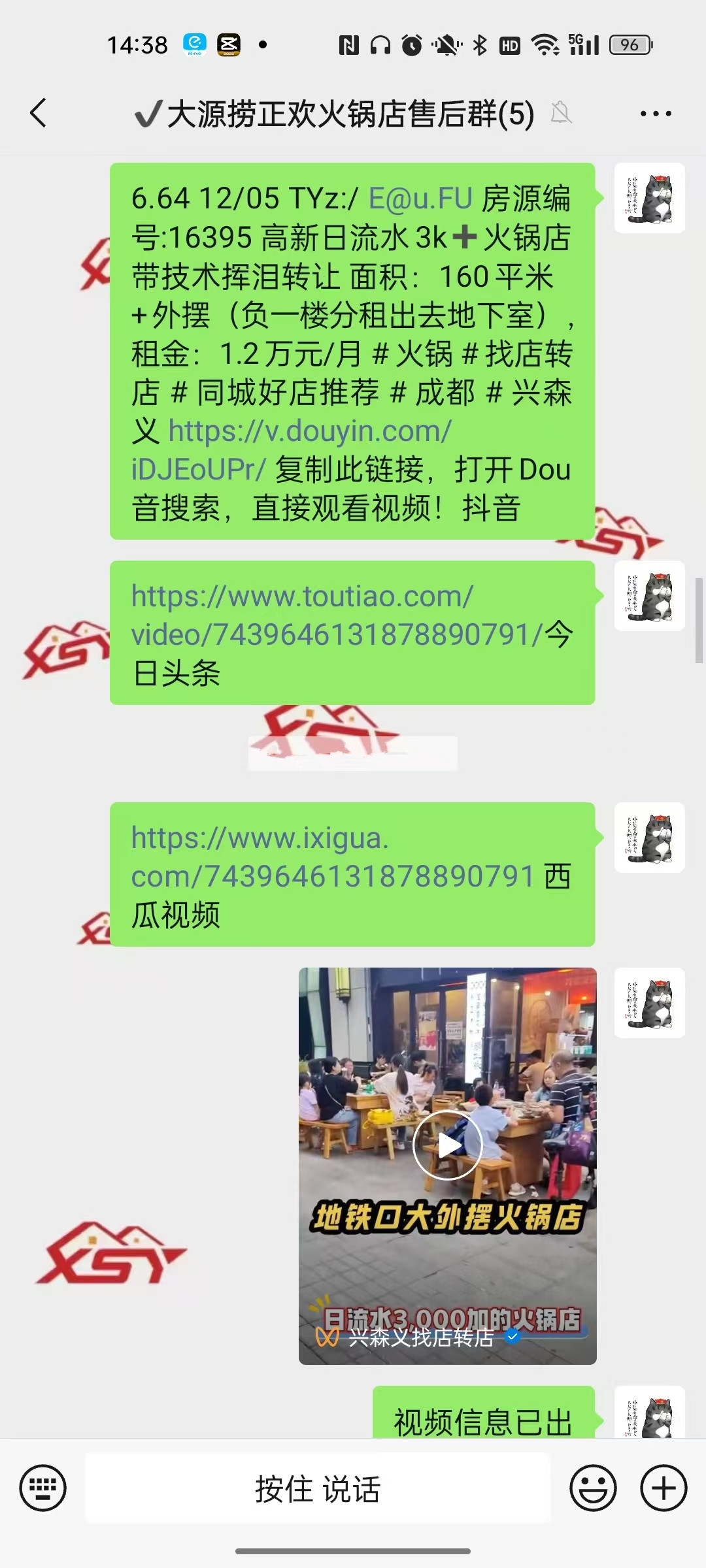Open the plus attachments menu
The width and height of the screenshot is (706, 1568).
(x=664, y=1488)
